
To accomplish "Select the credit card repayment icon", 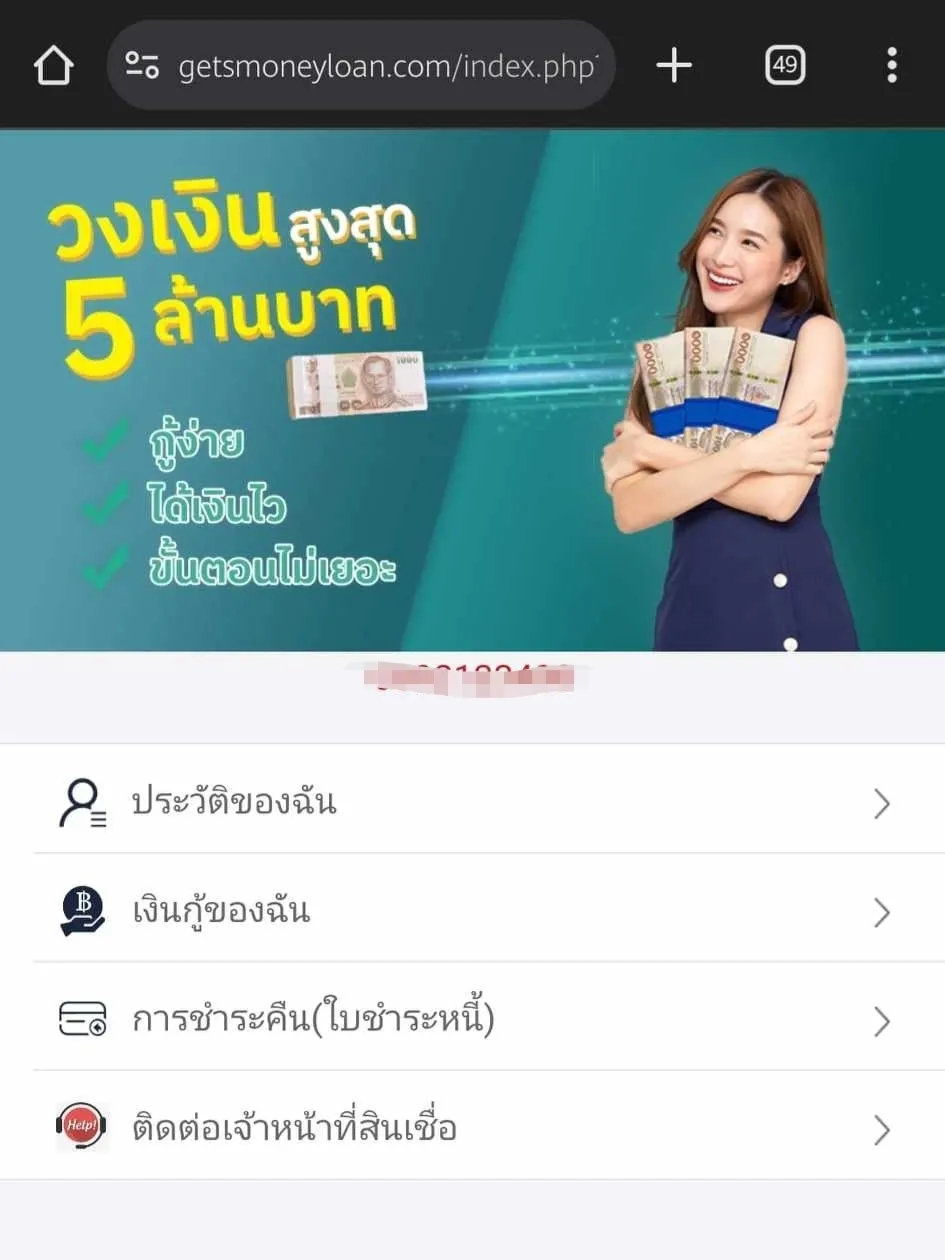I will point(81,1020).
